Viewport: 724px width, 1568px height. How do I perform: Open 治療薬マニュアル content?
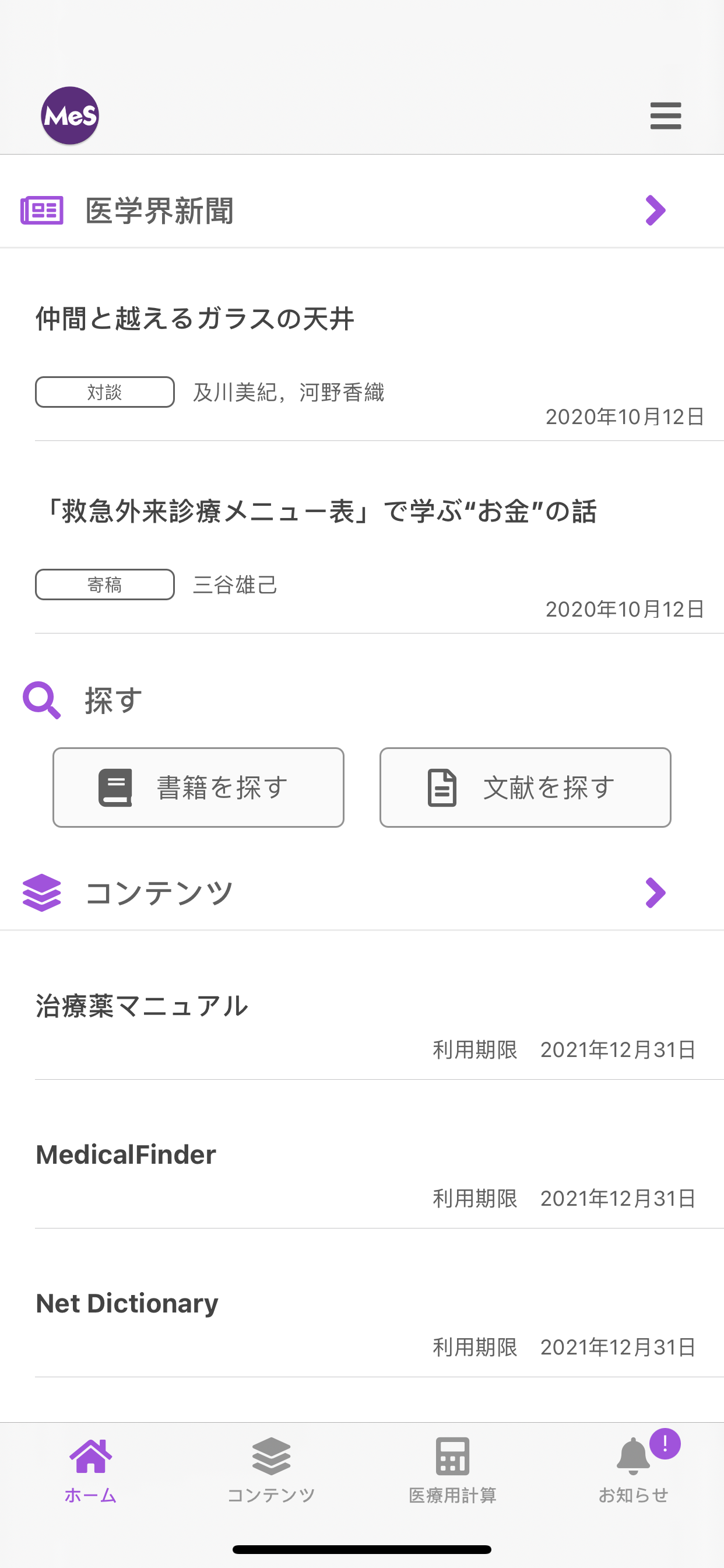click(142, 1006)
